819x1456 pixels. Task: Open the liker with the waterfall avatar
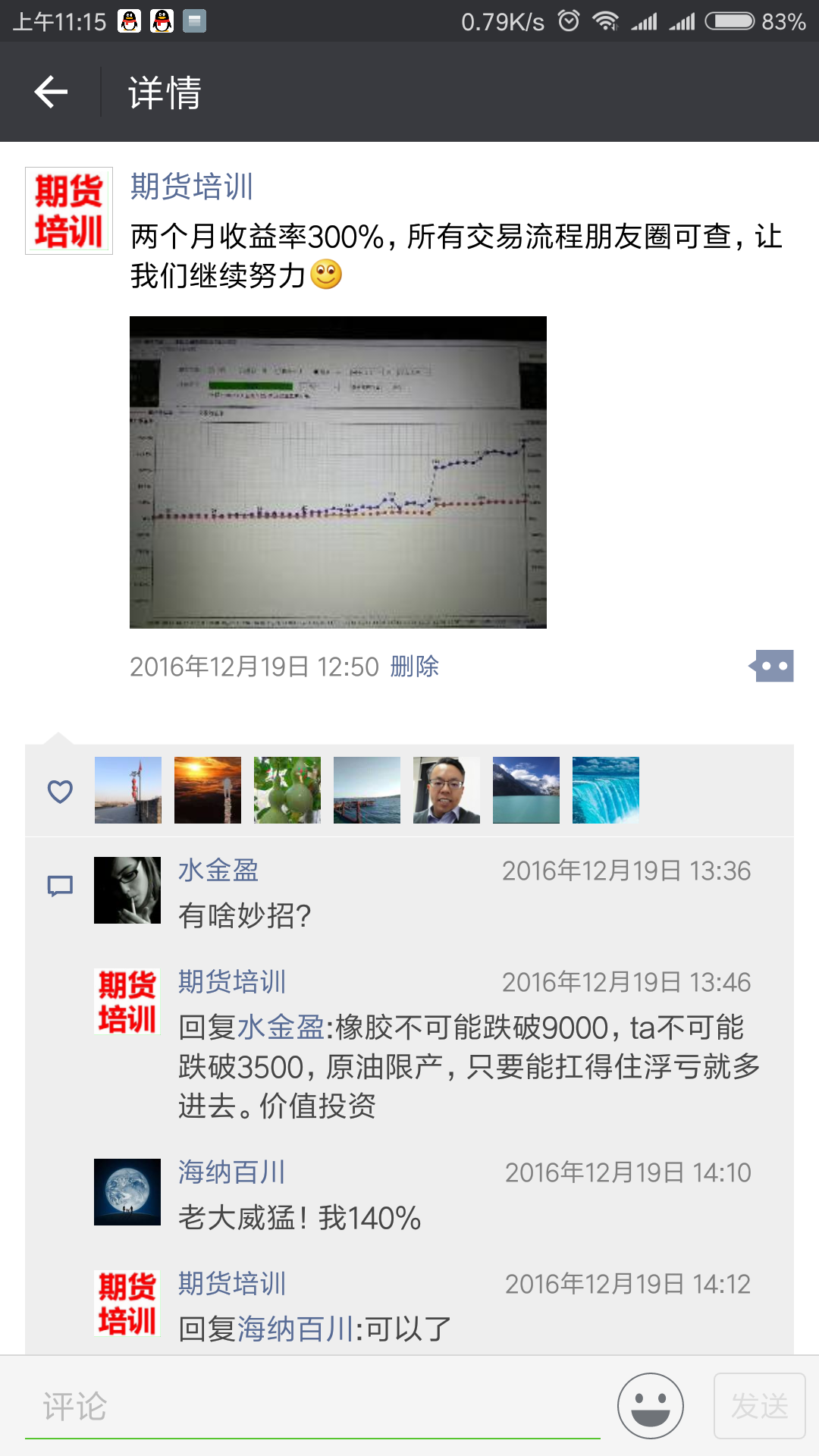(606, 790)
